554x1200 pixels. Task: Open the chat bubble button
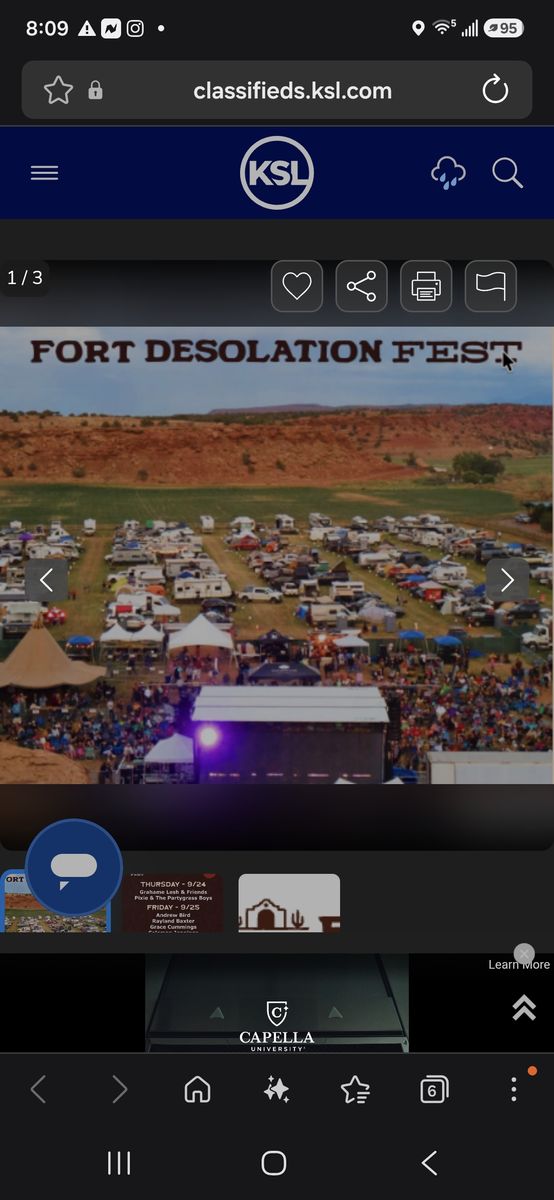(x=74, y=868)
